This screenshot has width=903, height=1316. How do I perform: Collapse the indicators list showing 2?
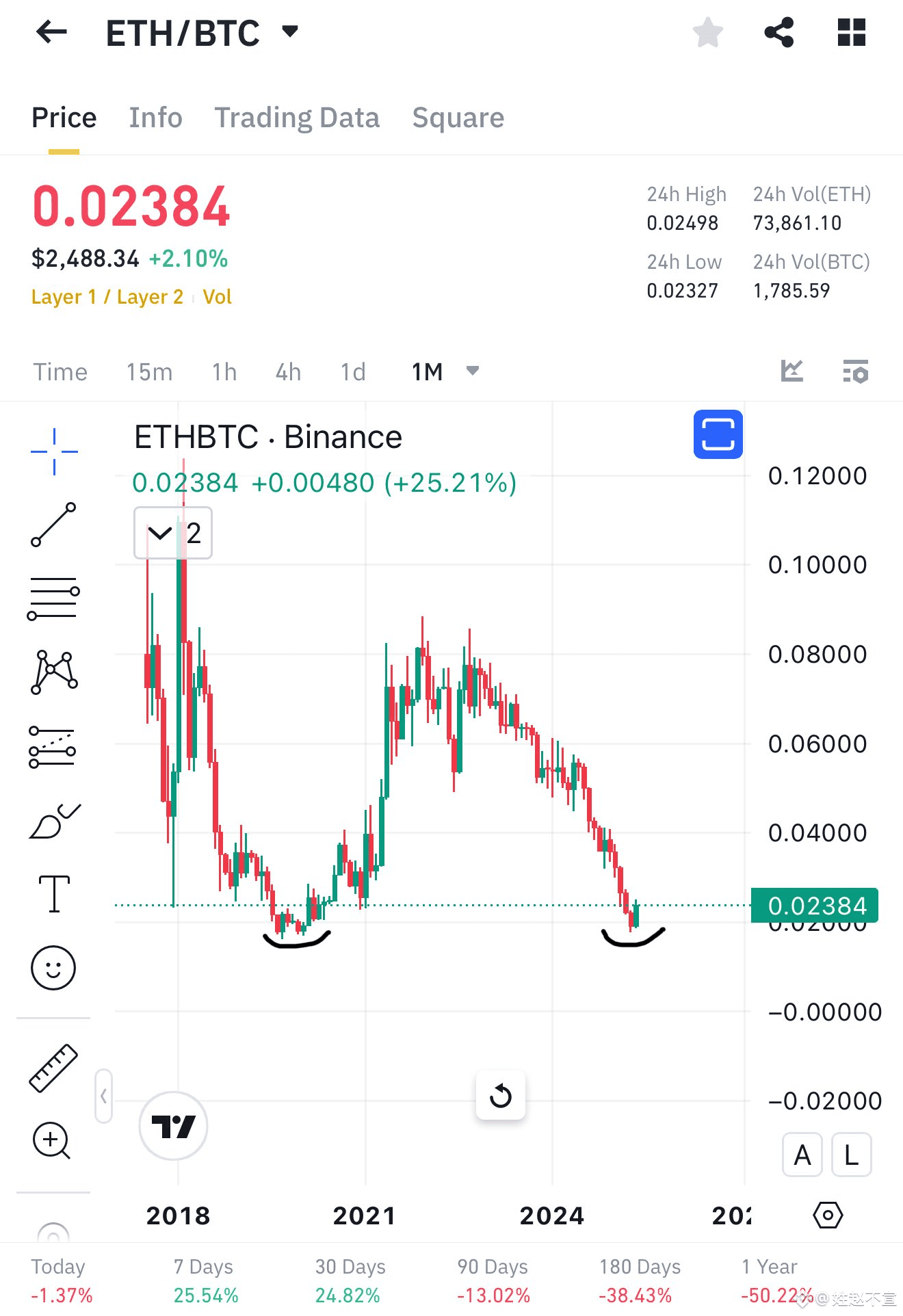point(160,534)
